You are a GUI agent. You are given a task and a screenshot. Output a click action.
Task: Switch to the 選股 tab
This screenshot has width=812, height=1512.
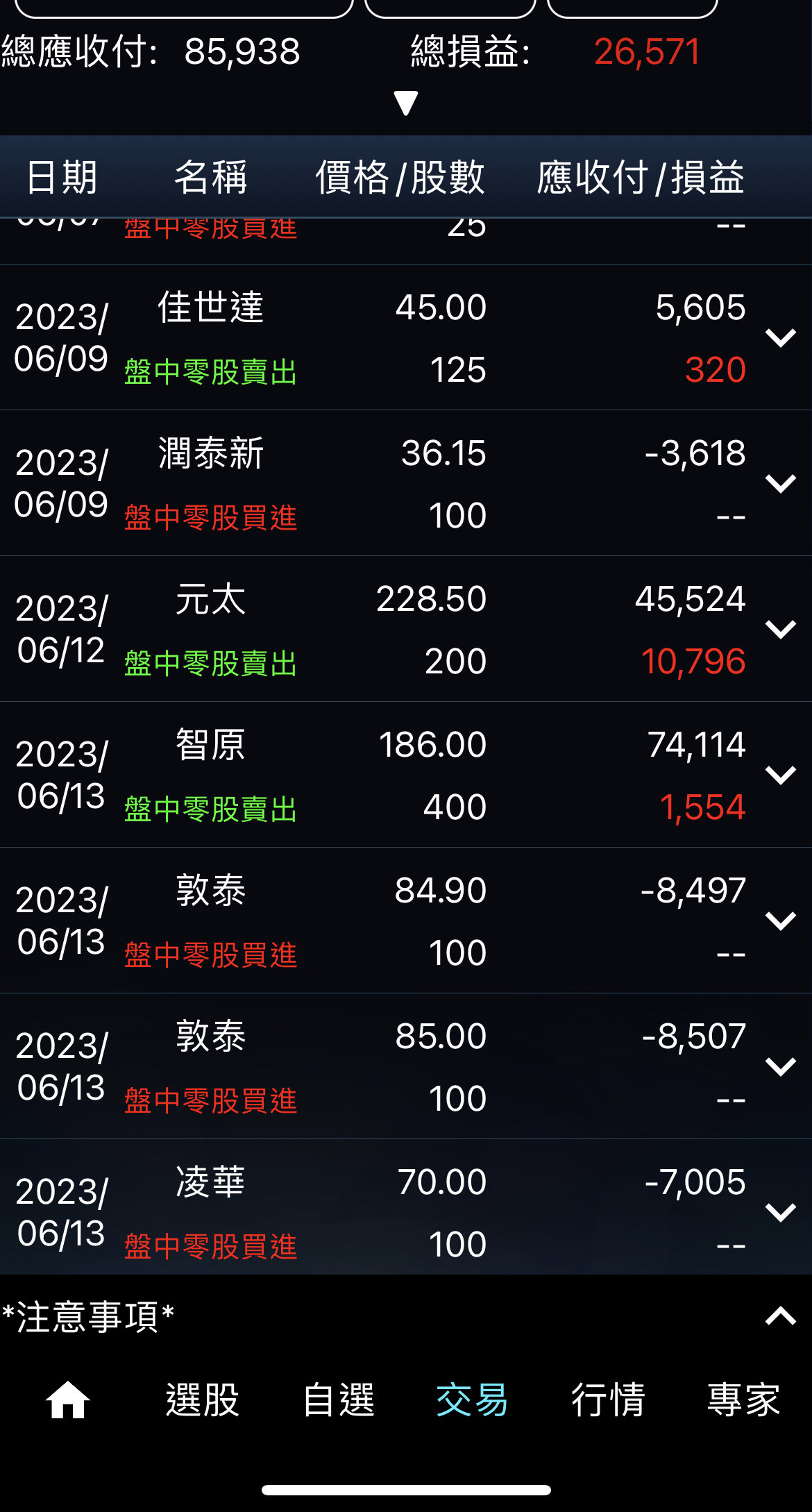(x=203, y=1400)
